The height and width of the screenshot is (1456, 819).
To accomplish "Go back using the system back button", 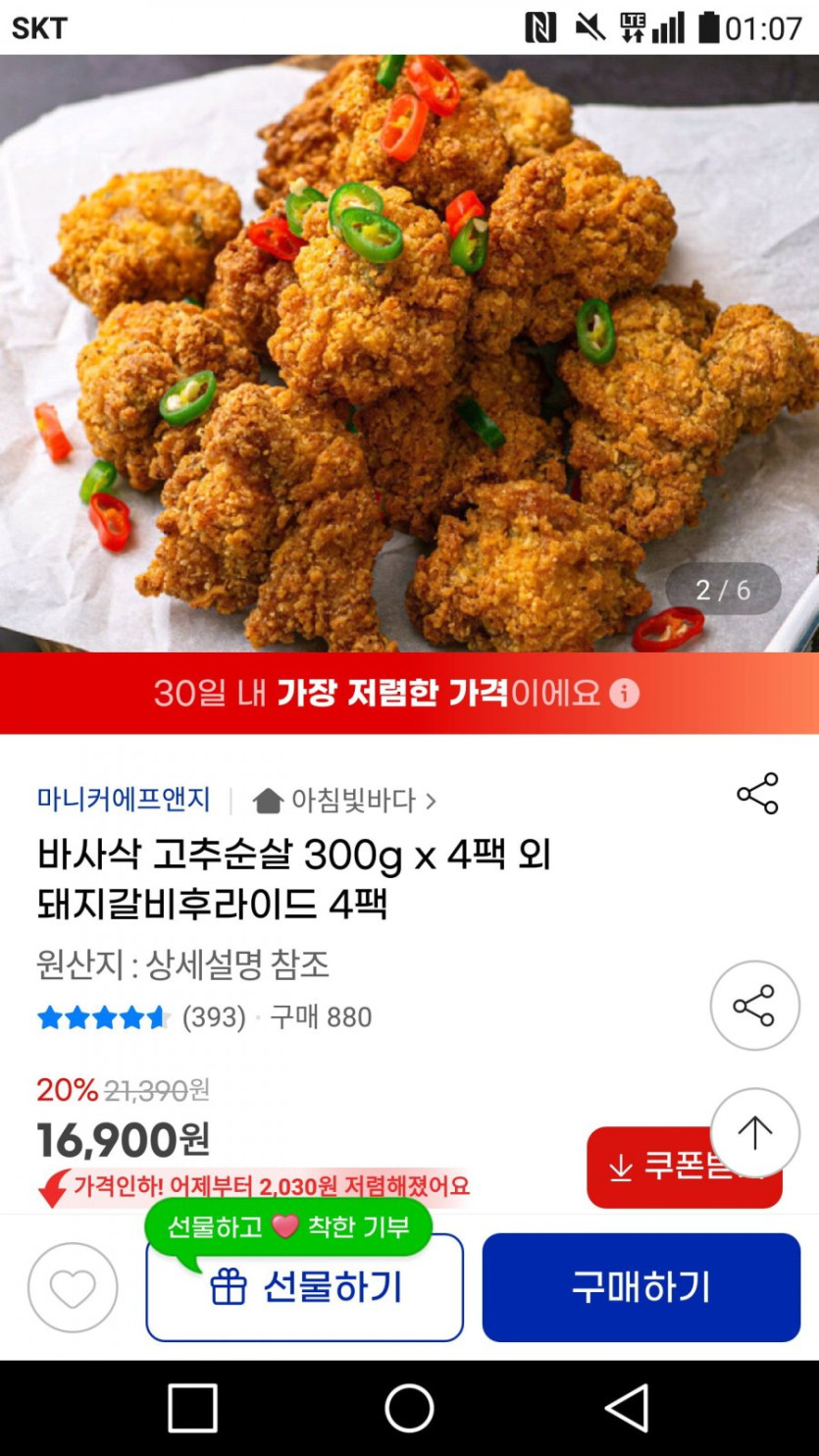I will click(627, 1408).
